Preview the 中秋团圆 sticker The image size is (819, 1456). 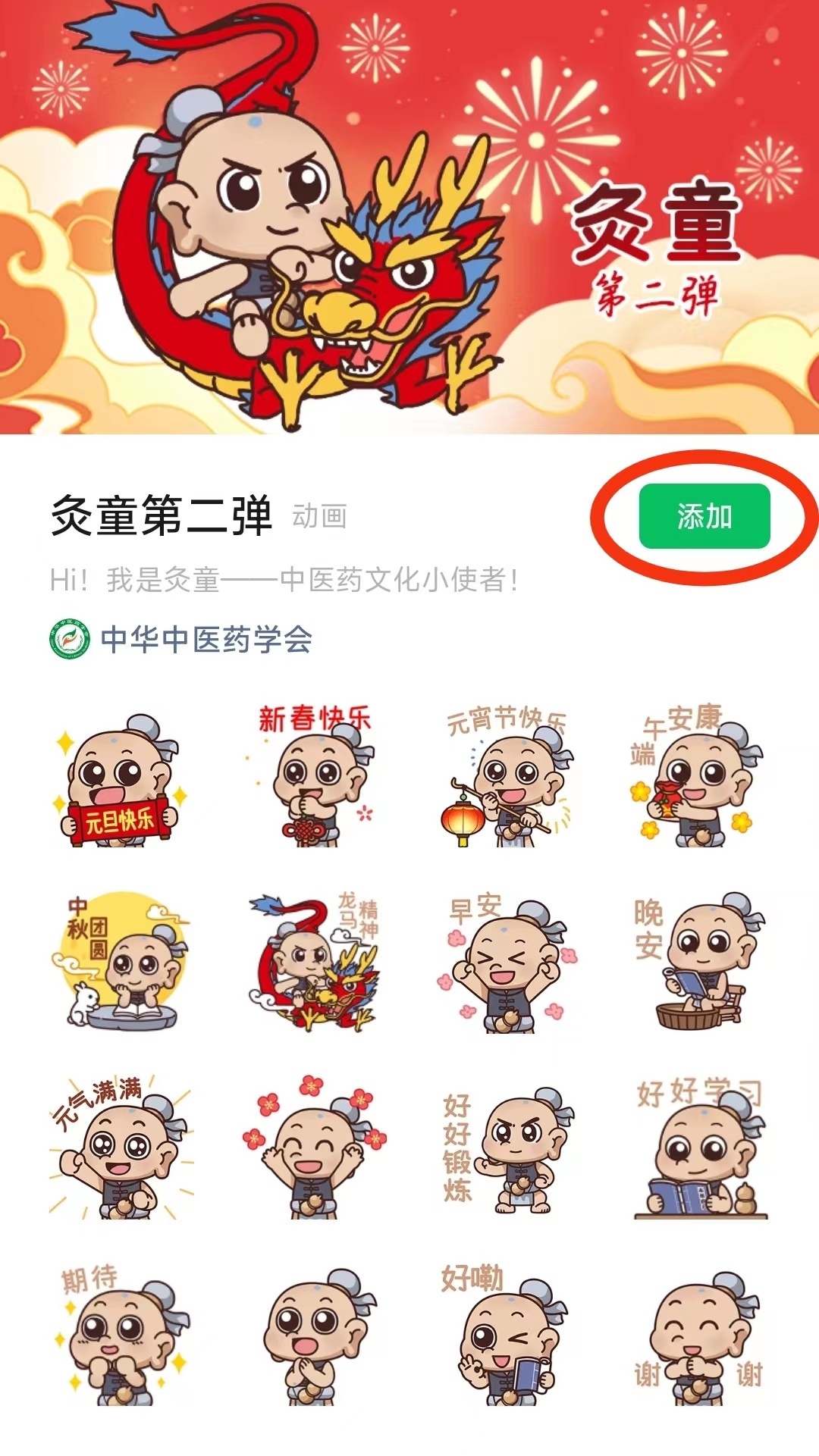click(x=119, y=961)
